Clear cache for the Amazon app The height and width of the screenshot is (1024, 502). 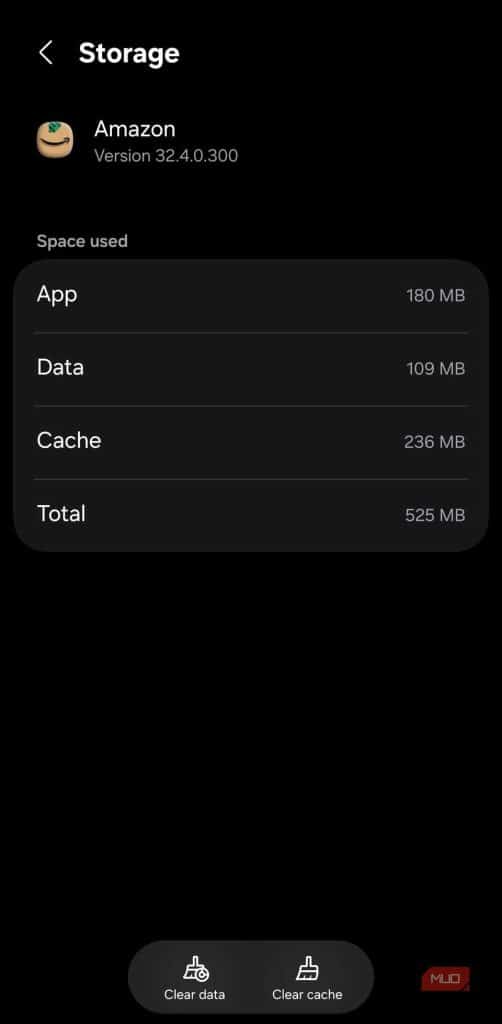[x=307, y=978]
